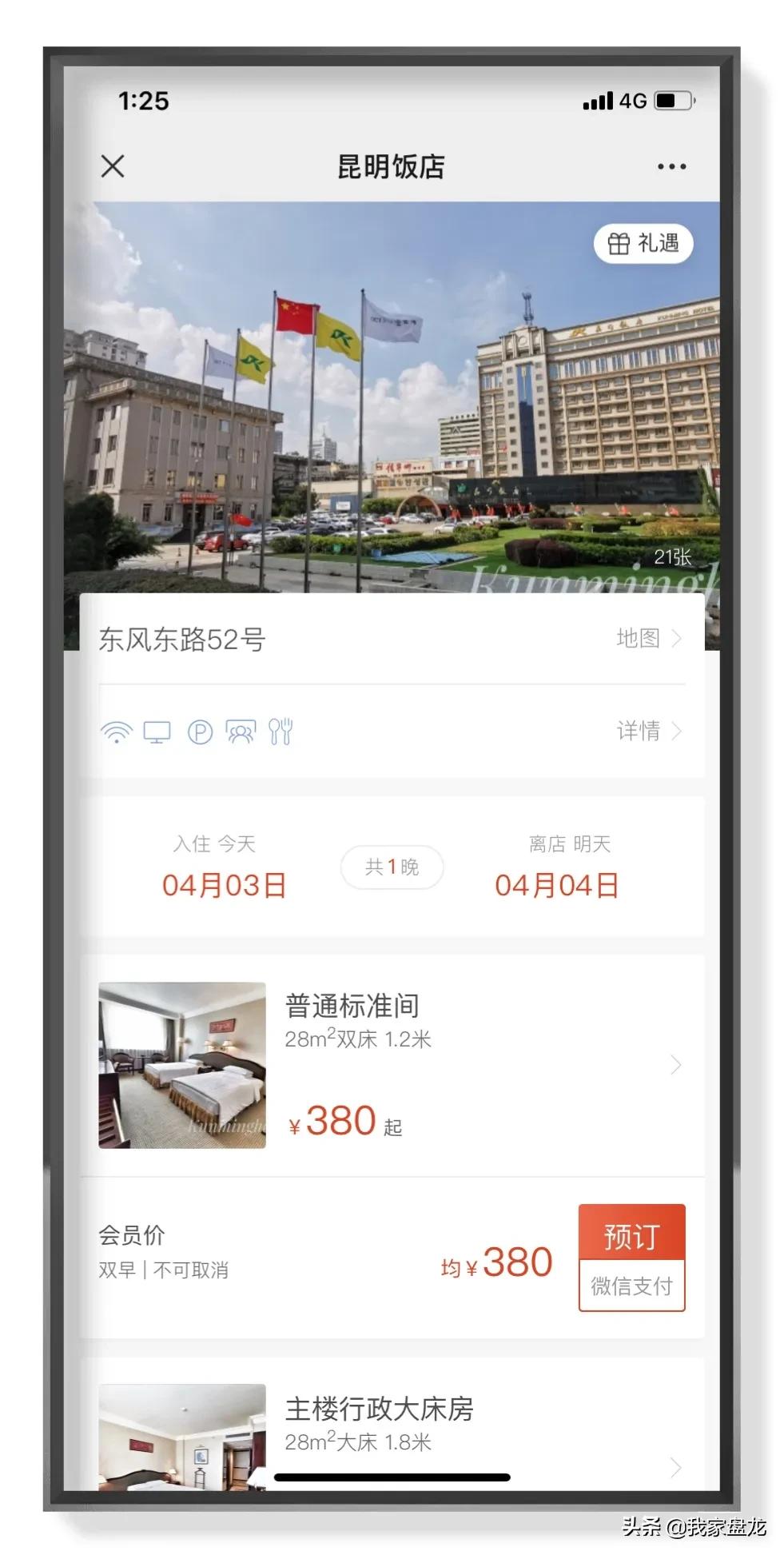Select the parking amenity icon

click(200, 732)
